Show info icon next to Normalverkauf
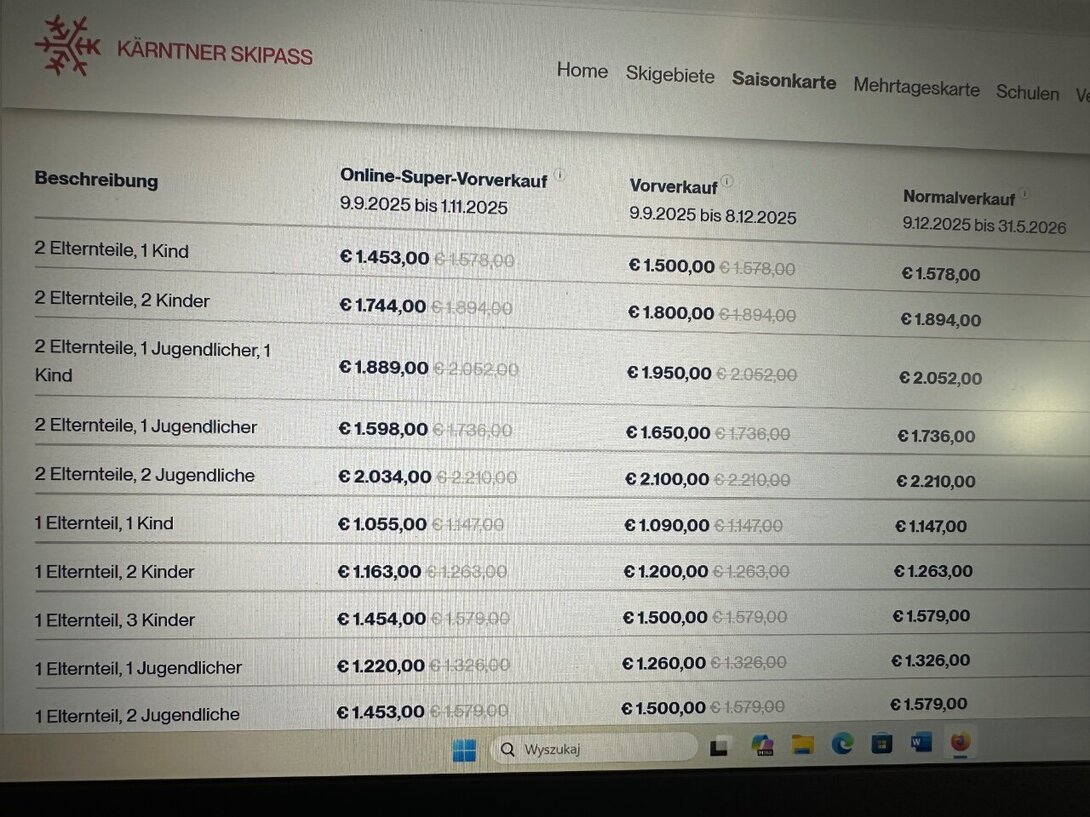Screen dimensions: 1090x817 click(x=1024, y=195)
